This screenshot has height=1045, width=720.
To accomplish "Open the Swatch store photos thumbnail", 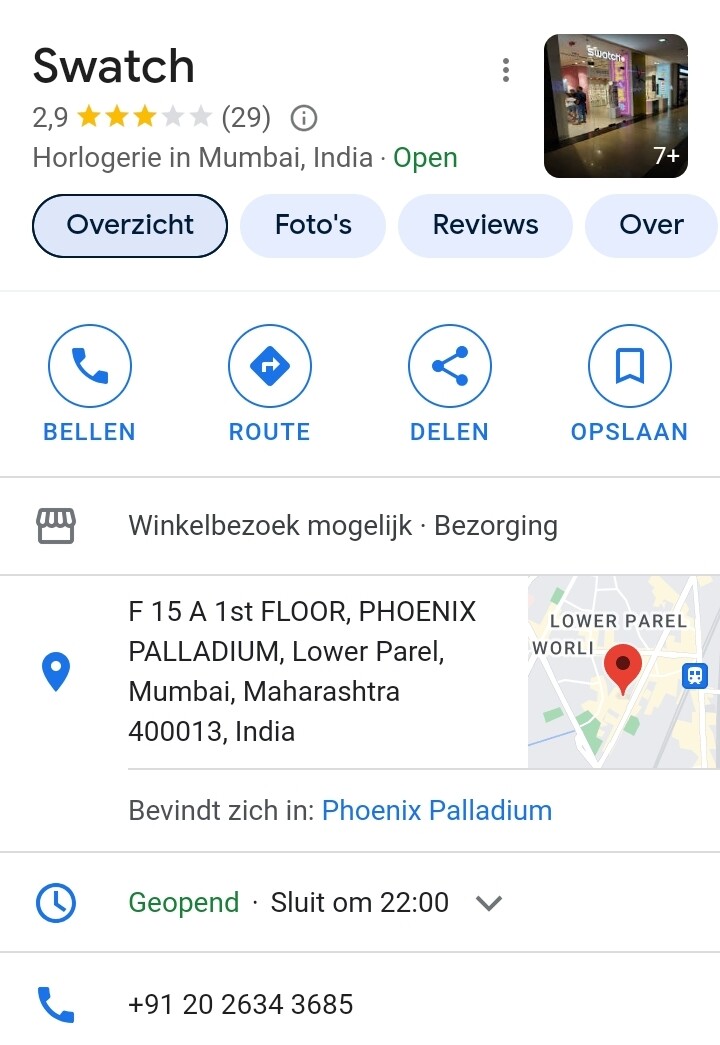I will tap(615, 106).
